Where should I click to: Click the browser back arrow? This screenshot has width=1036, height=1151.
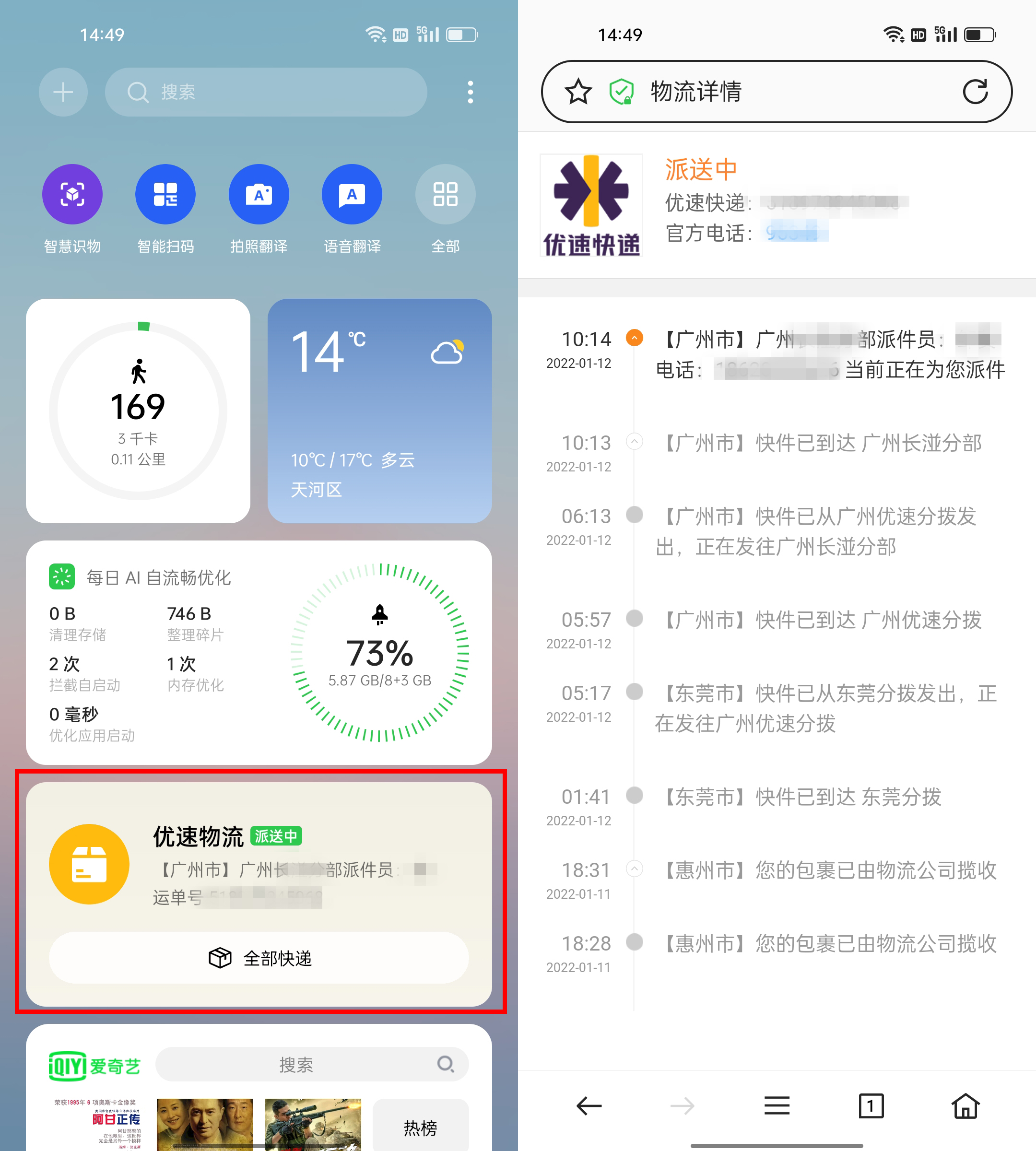point(589,1105)
